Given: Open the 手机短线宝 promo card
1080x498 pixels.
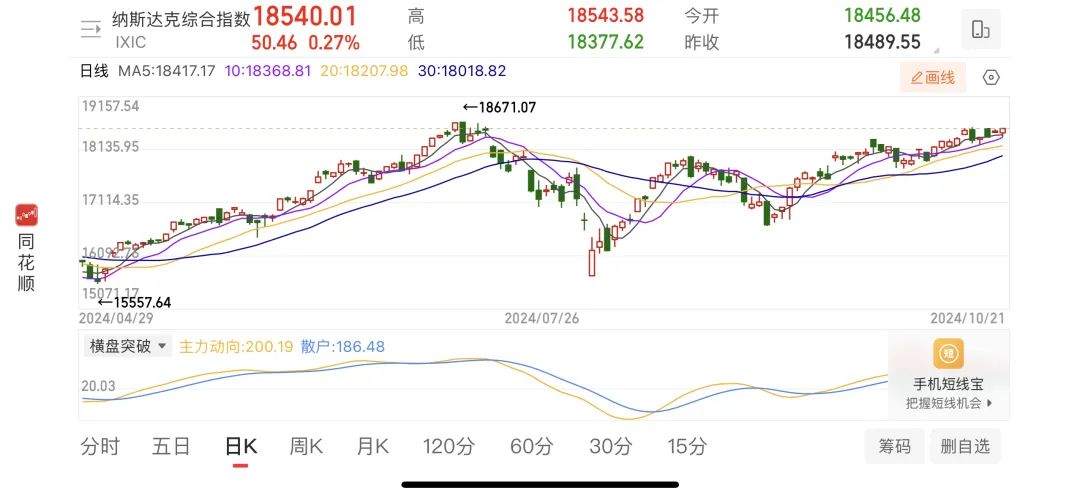Looking at the screenshot, I should point(948,376).
